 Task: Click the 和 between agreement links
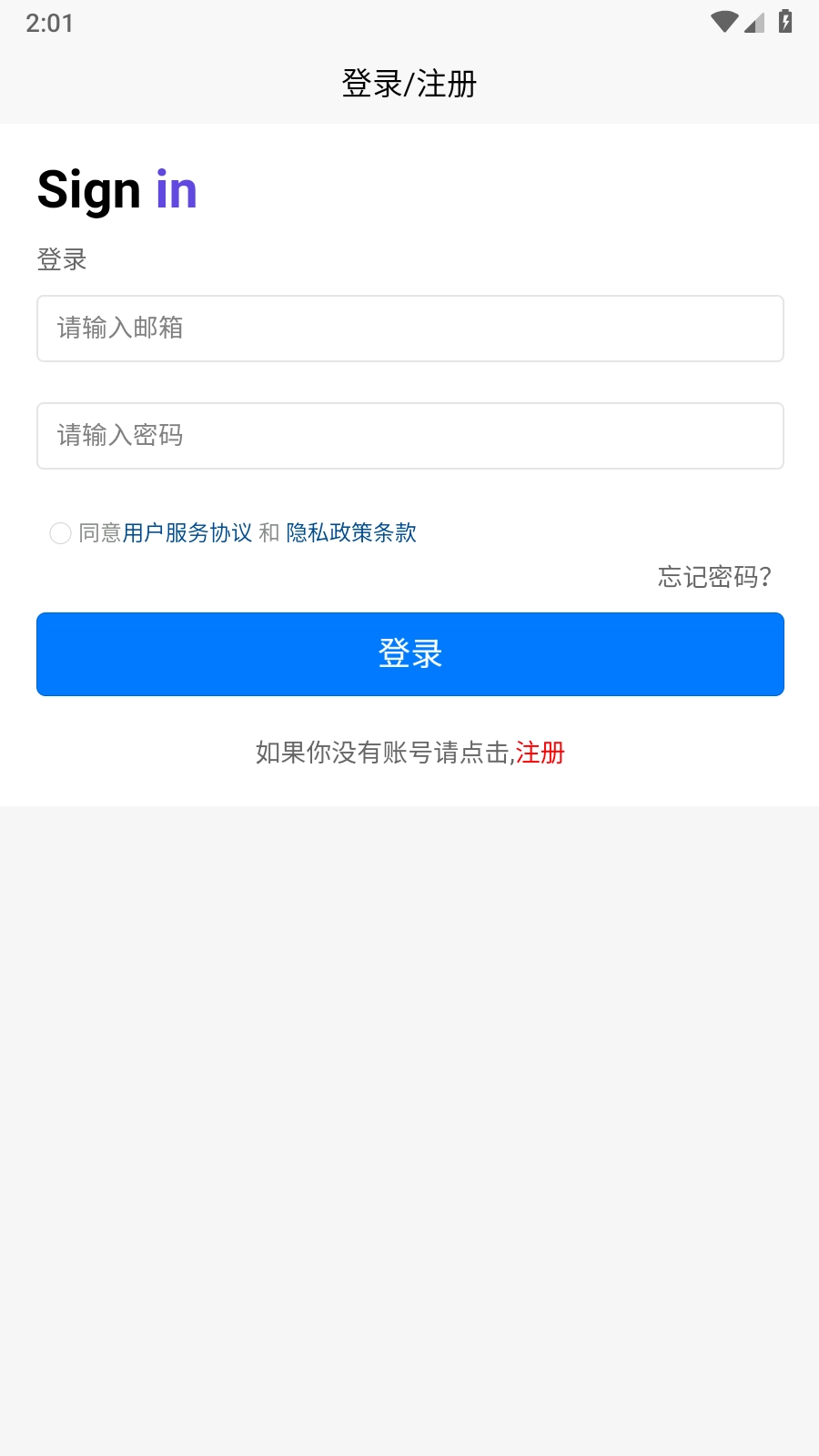pyautogui.click(x=268, y=533)
